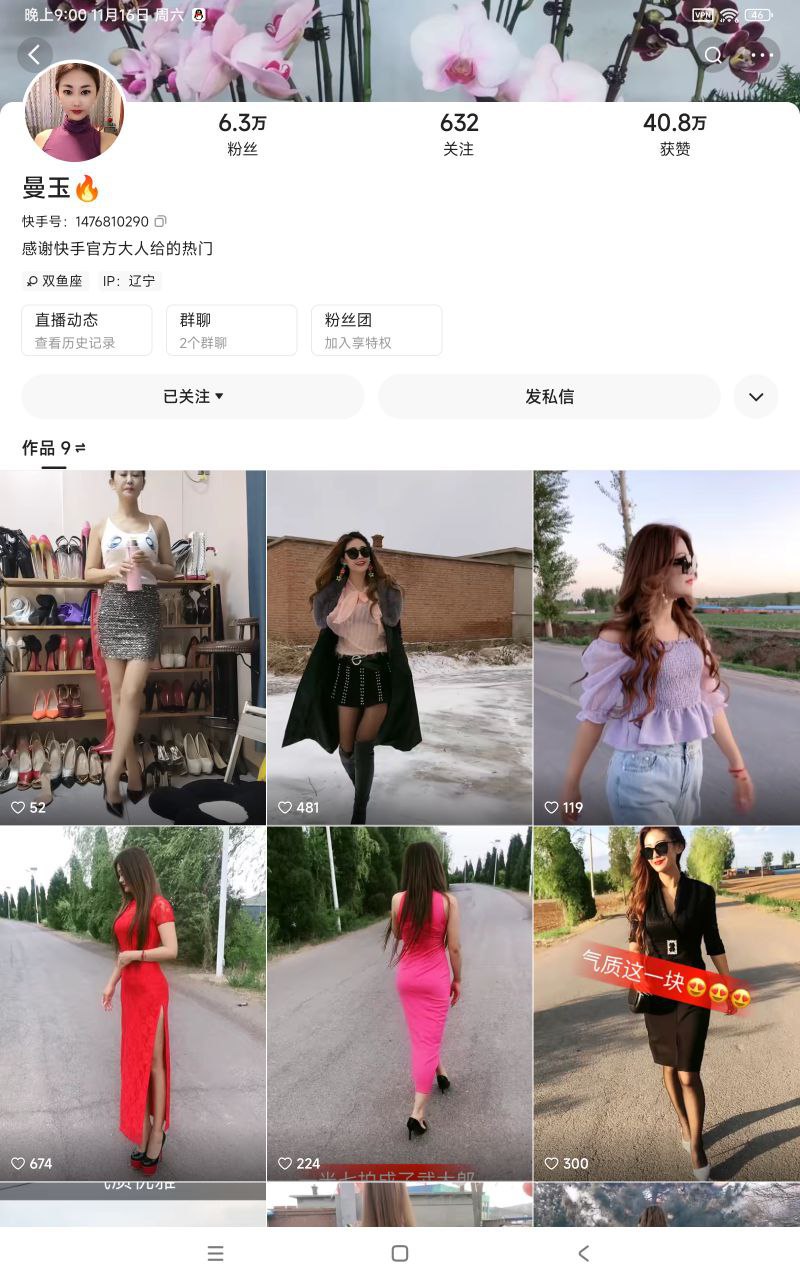Viewport: 800px width, 1280px height.
Task: Send a private message via 发私信
Action: (x=549, y=397)
